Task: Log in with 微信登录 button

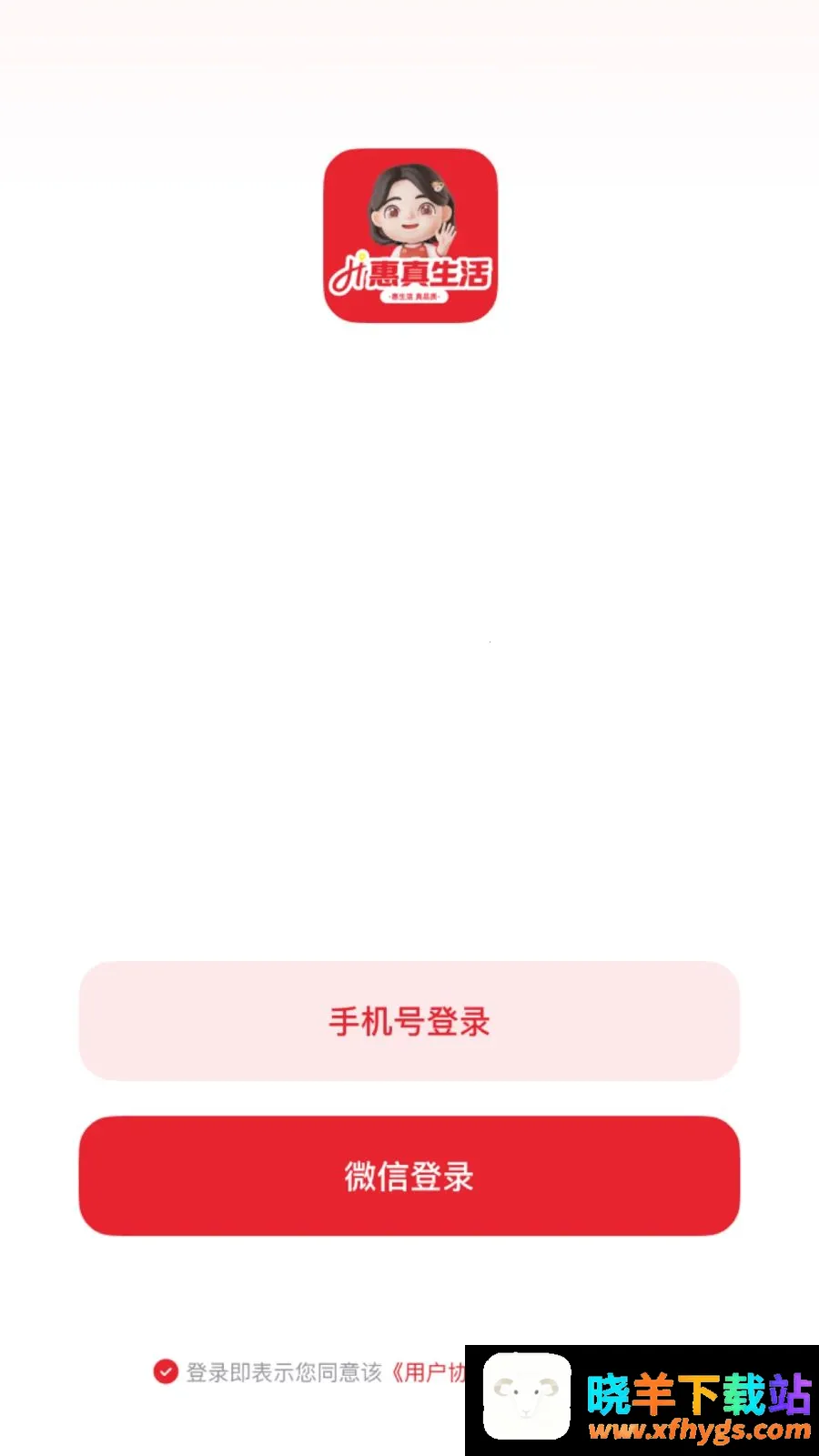Action: click(x=409, y=1176)
